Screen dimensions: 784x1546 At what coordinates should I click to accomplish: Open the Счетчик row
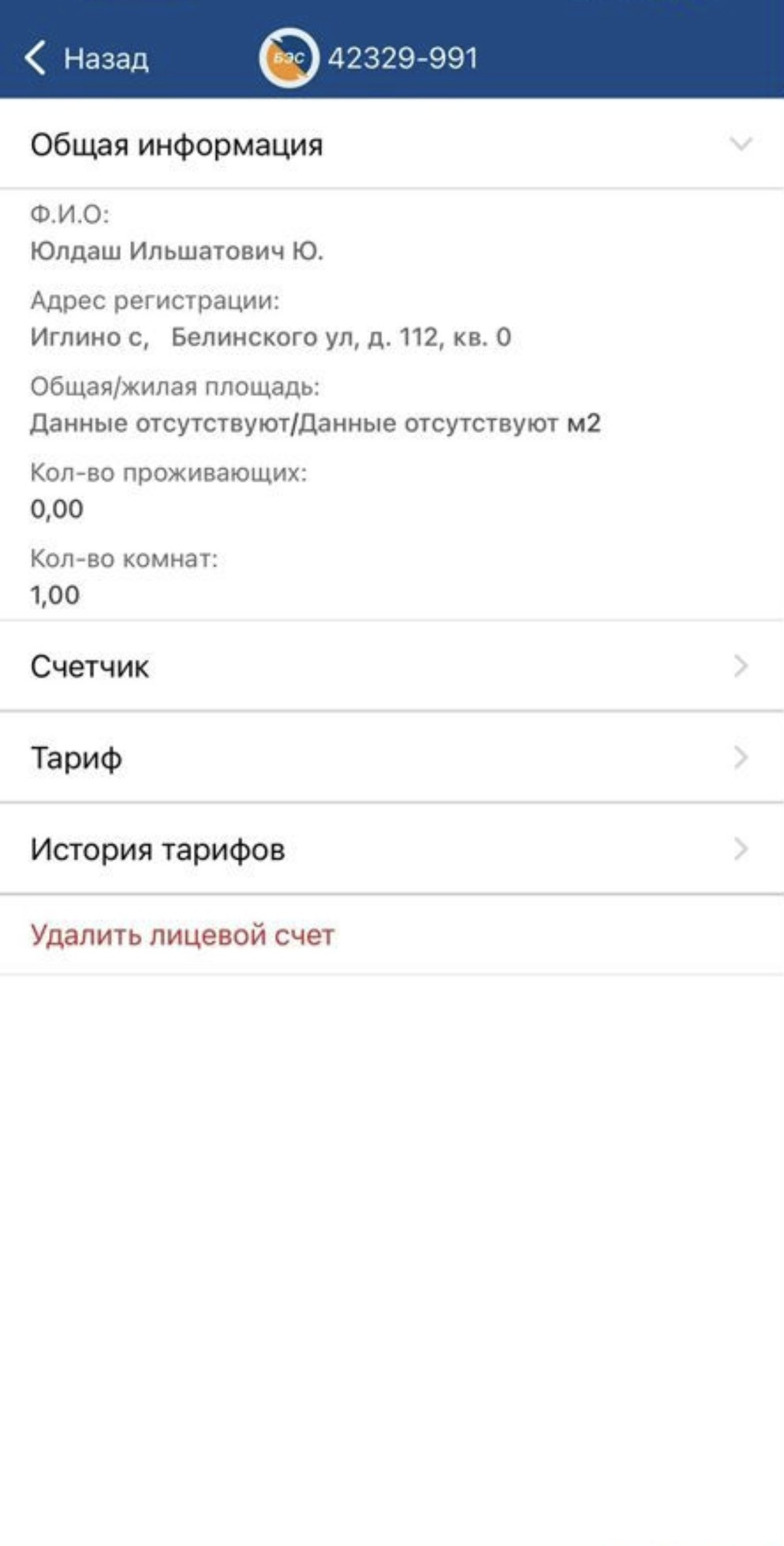(x=391, y=667)
